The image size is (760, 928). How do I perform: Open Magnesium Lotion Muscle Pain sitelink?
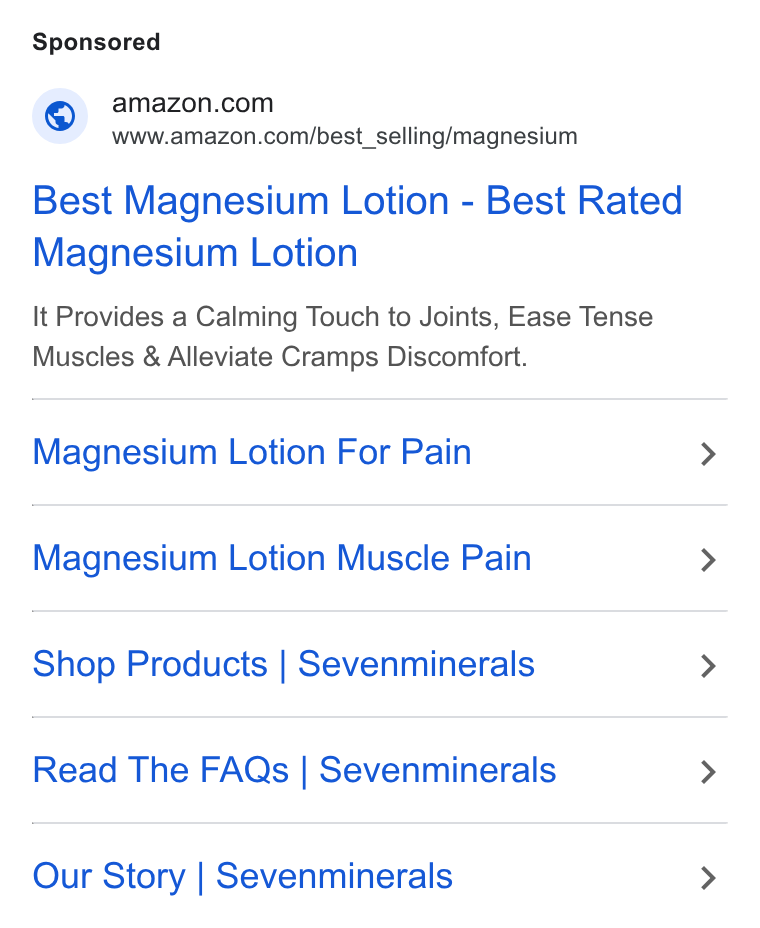pos(379,559)
